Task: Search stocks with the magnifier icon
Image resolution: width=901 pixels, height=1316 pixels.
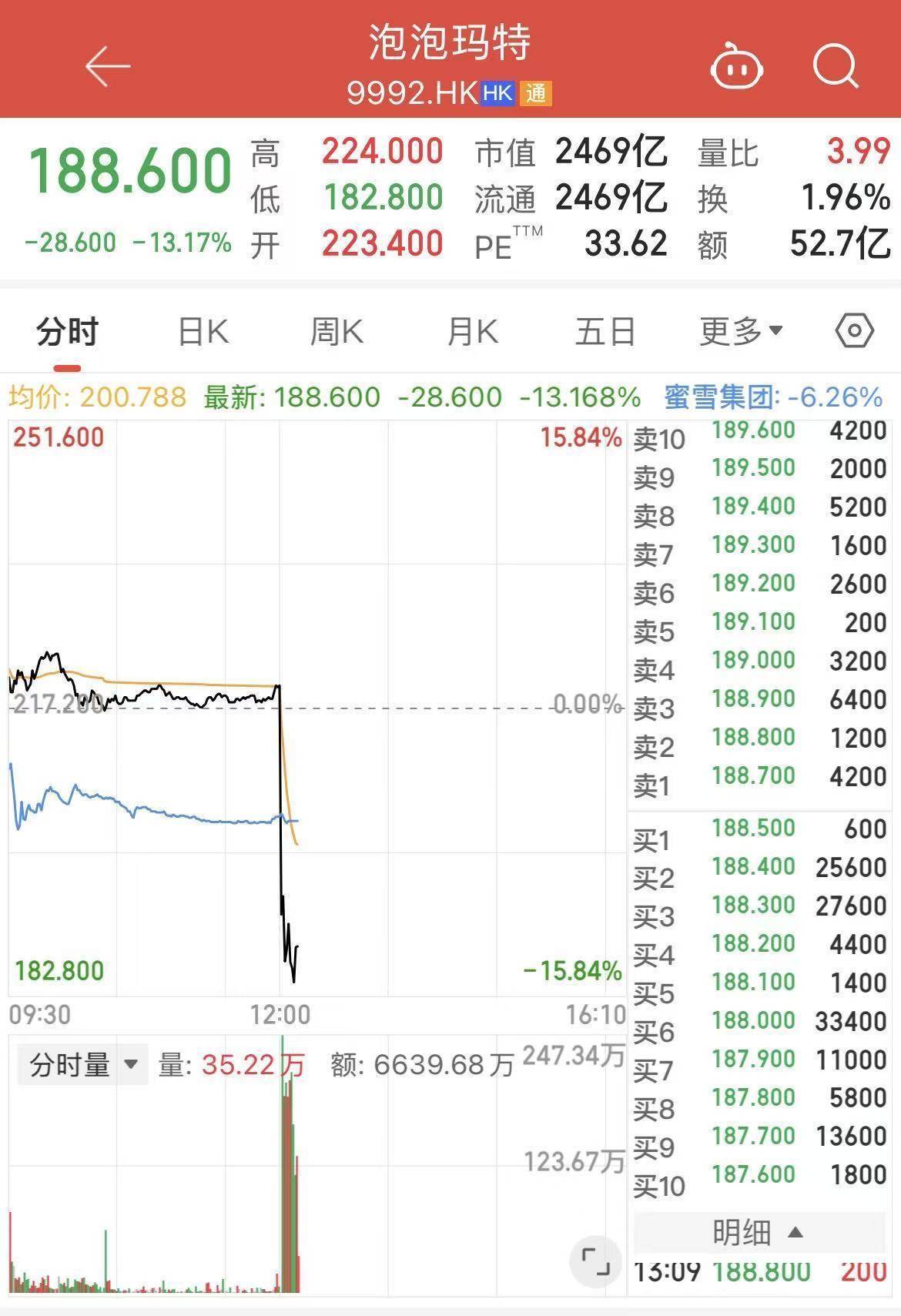Action: (835, 67)
